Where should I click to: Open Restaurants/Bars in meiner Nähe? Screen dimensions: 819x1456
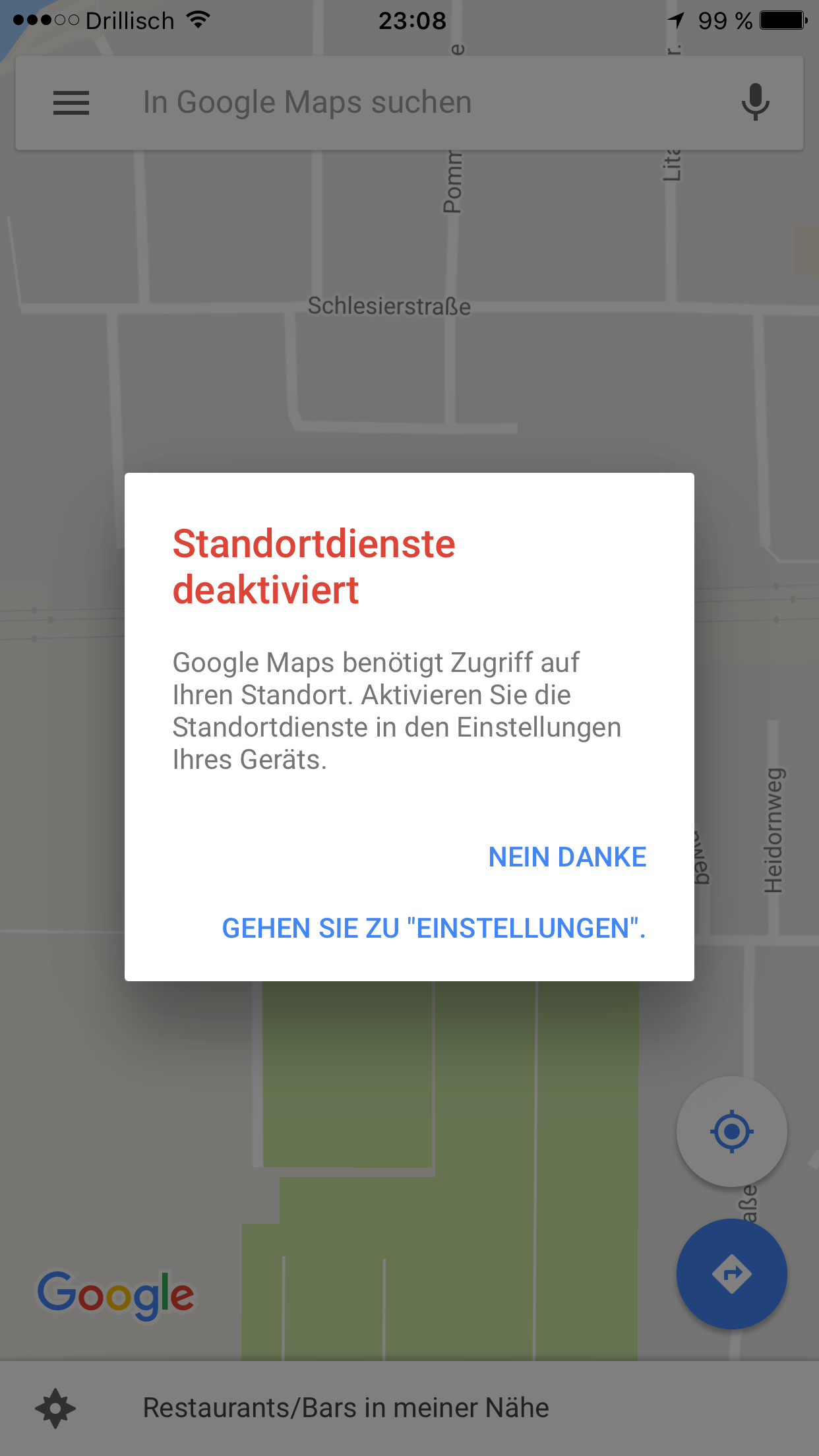pos(346,1408)
